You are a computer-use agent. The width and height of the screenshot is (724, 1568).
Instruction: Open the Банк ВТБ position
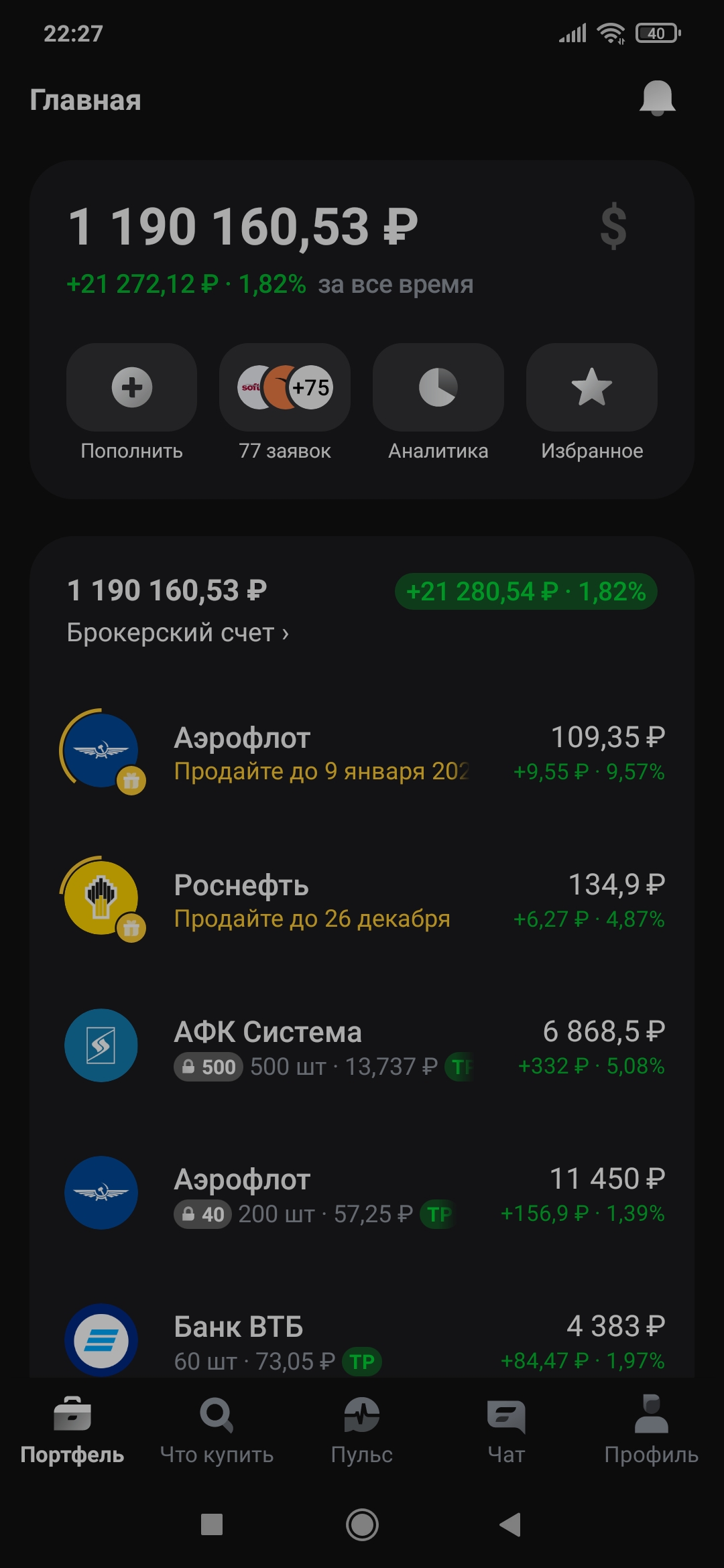click(x=362, y=1340)
